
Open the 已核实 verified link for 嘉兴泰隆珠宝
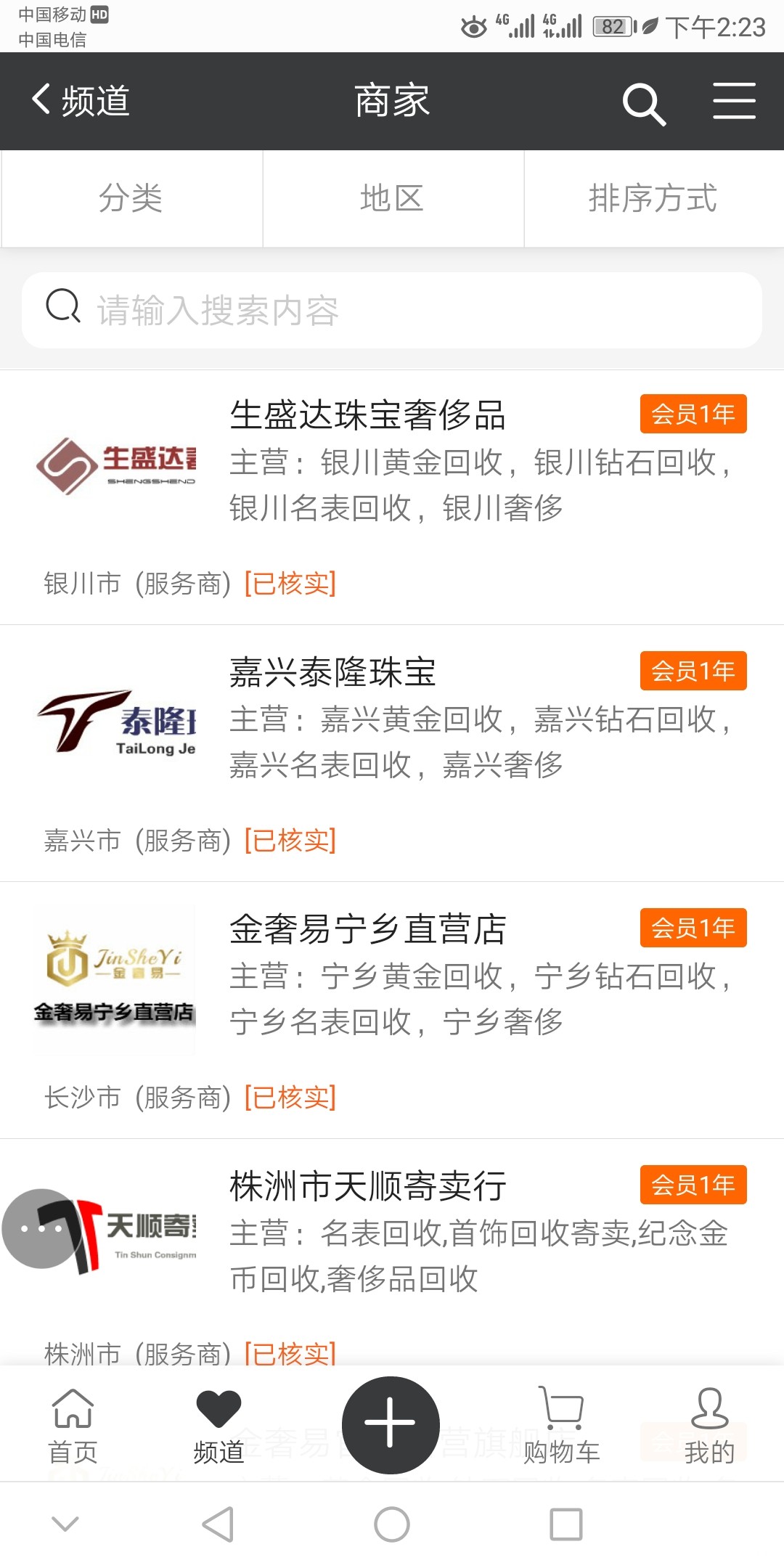pyautogui.click(x=289, y=840)
